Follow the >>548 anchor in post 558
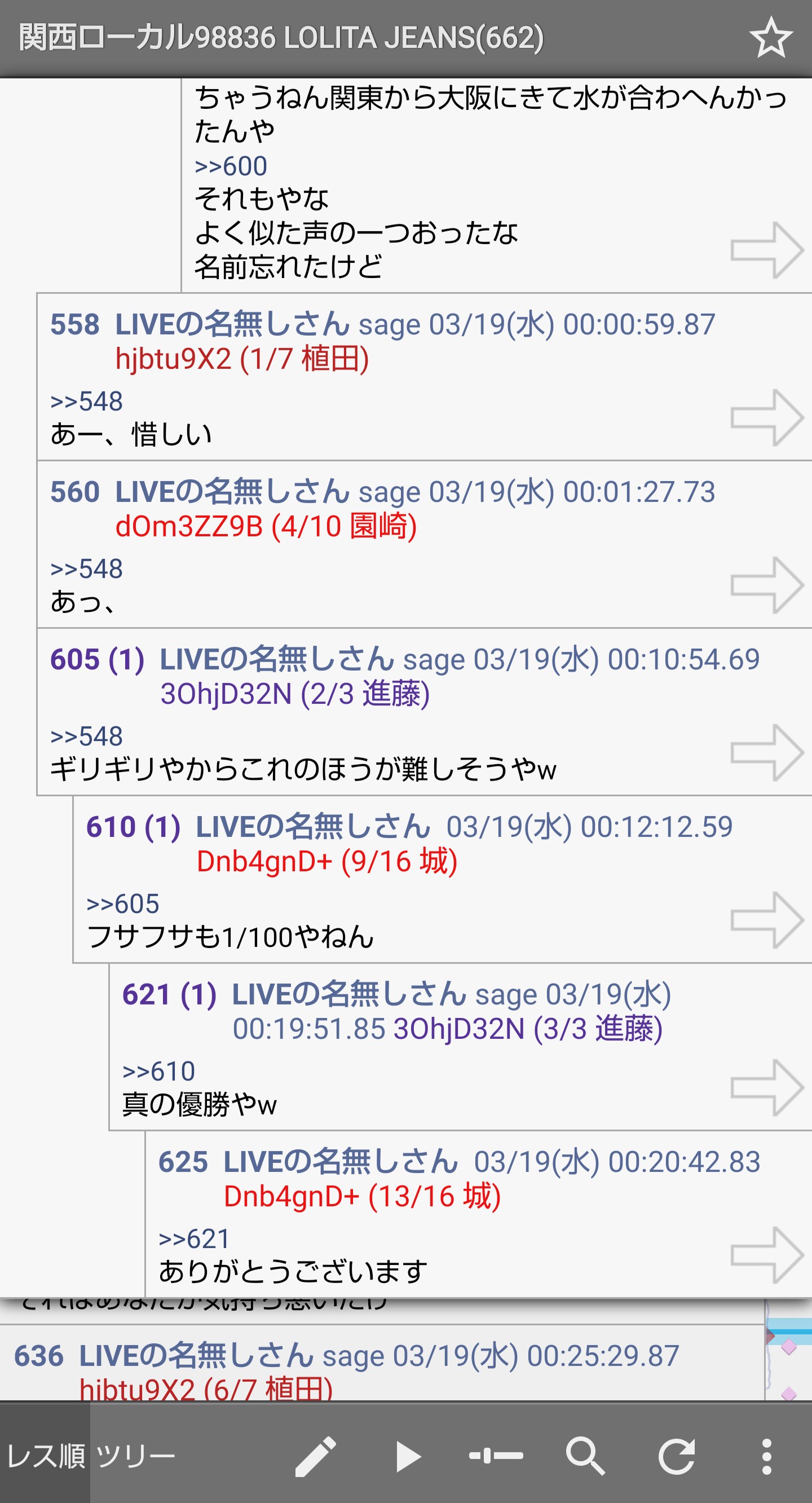 (x=86, y=402)
